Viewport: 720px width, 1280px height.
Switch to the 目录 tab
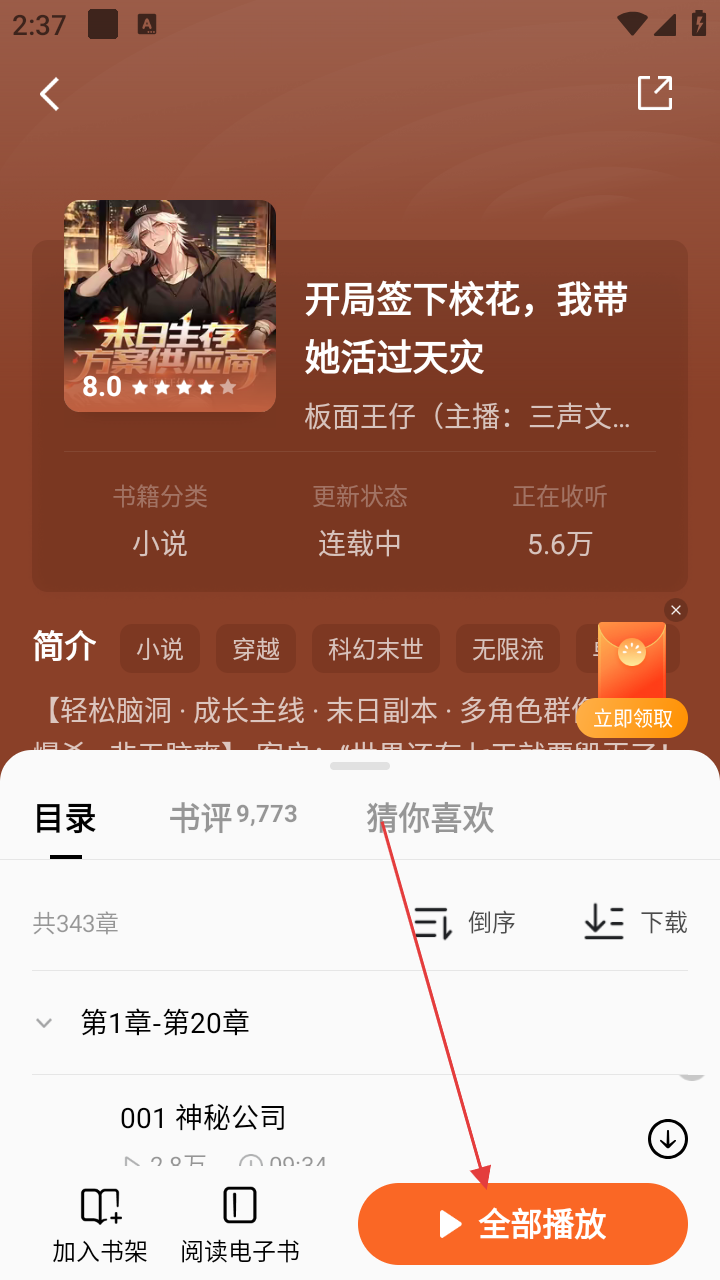pyautogui.click(x=65, y=818)
